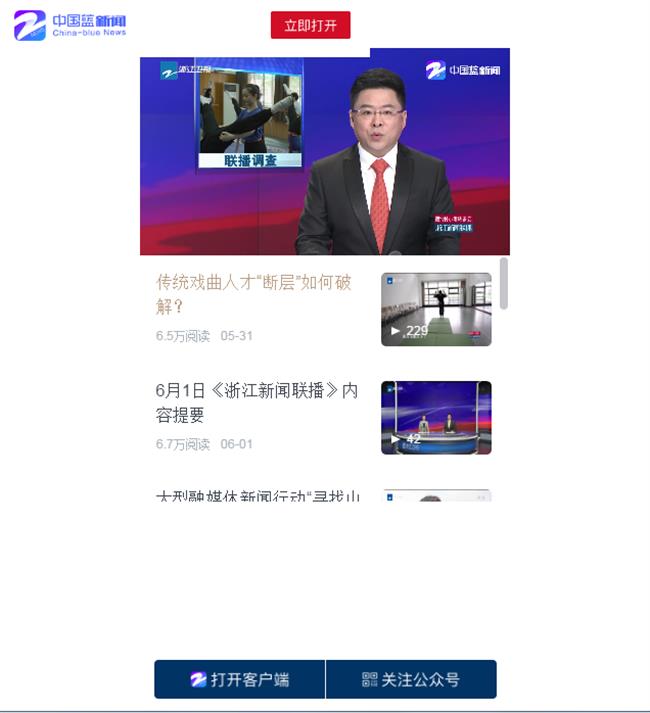Open the 6月1日《浙江新闻联播》内容提要 article

256,402
